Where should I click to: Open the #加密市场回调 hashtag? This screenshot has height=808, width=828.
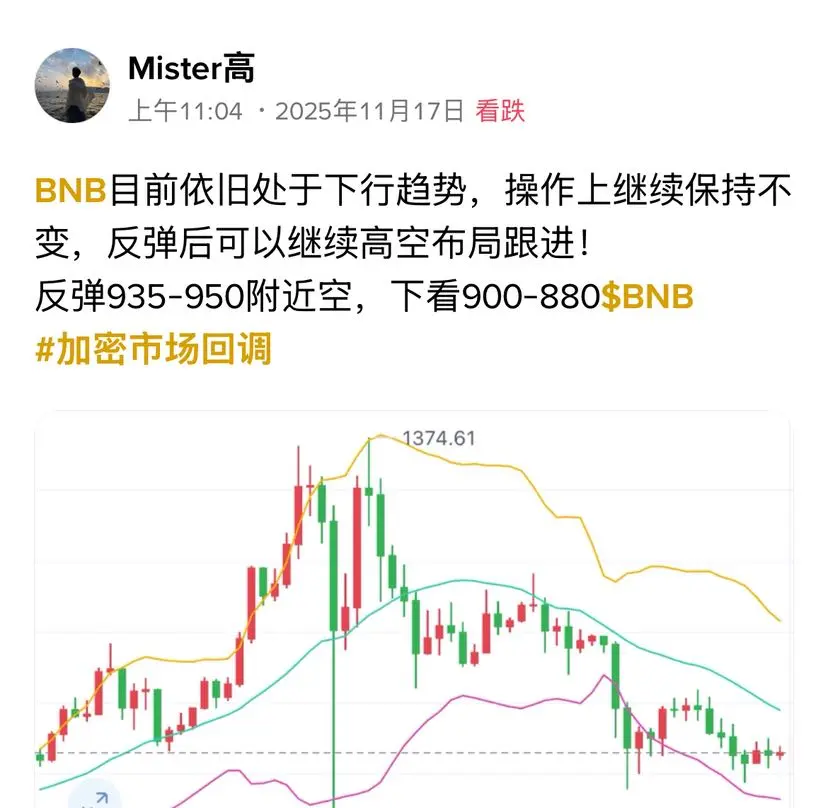coord(153,351)
